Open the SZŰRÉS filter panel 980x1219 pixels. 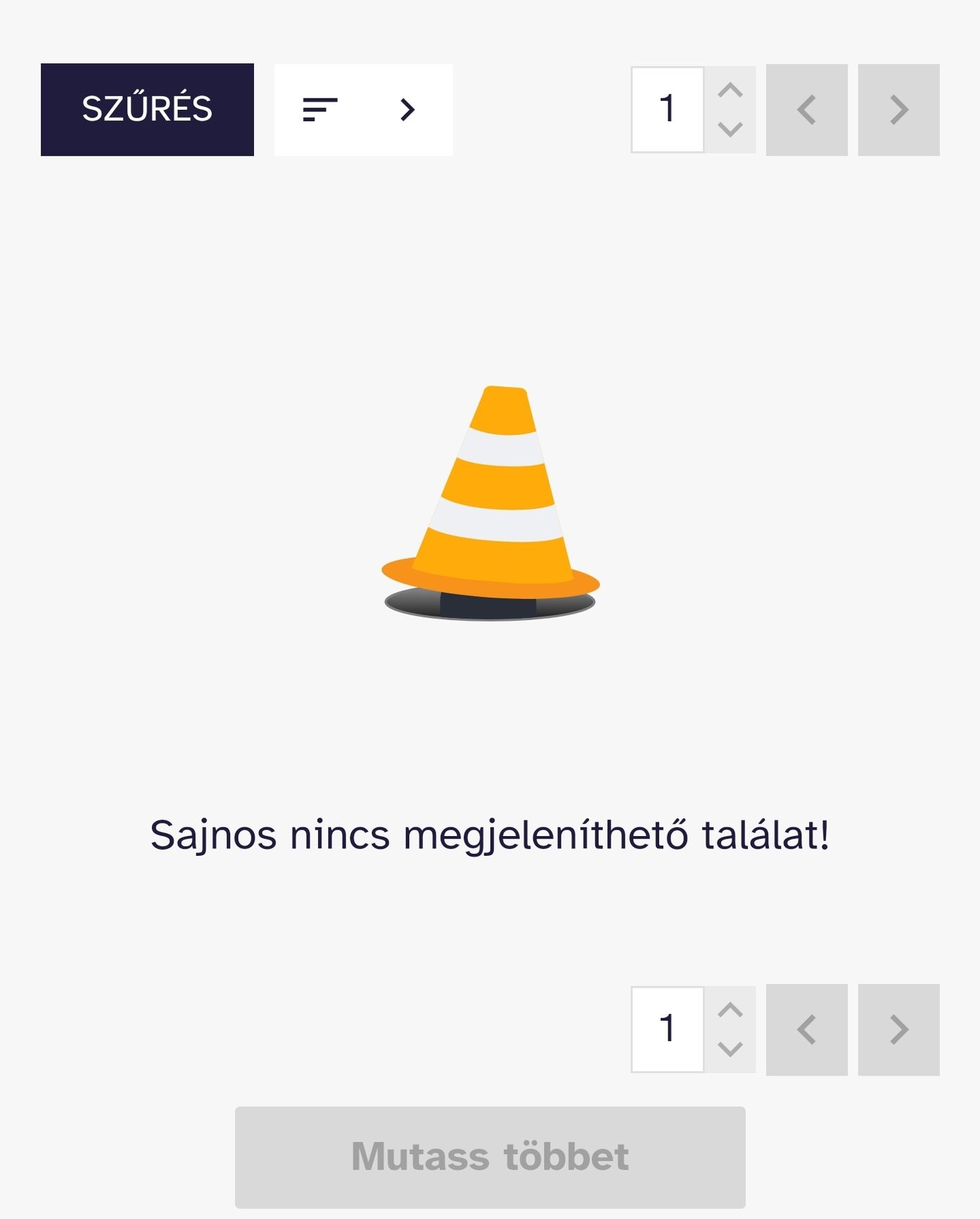(147, 109)
